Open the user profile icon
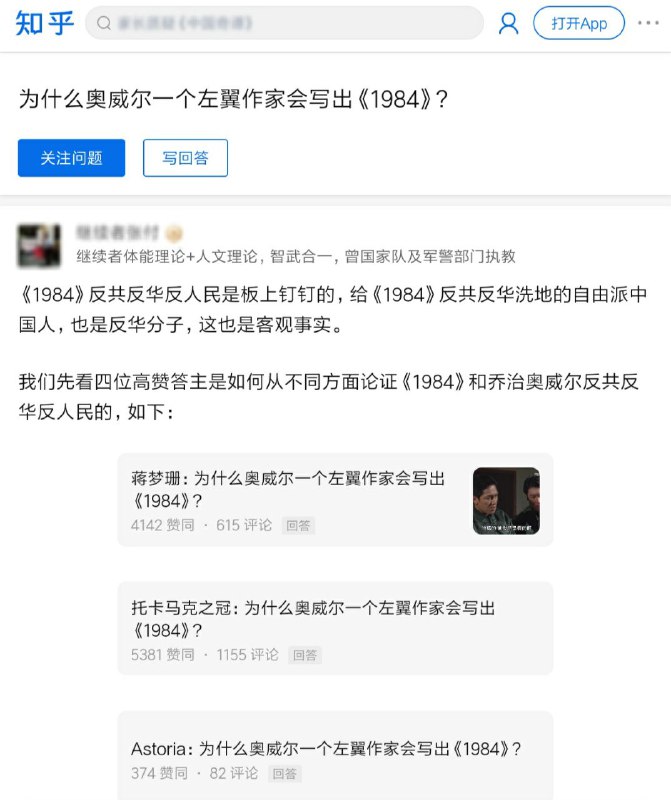The height and width of the screenshot is (800, 671). point(509,23)
